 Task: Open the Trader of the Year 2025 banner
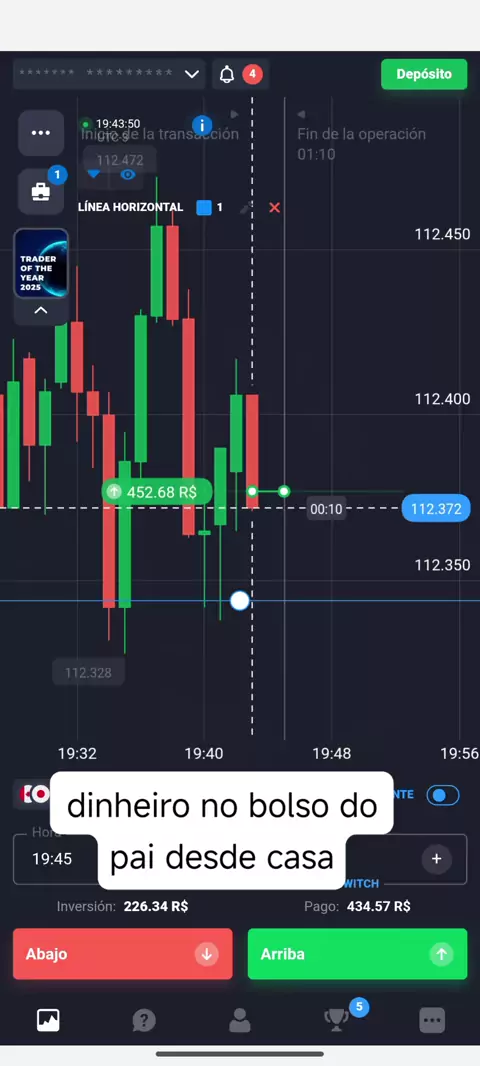tap(41, 264)
